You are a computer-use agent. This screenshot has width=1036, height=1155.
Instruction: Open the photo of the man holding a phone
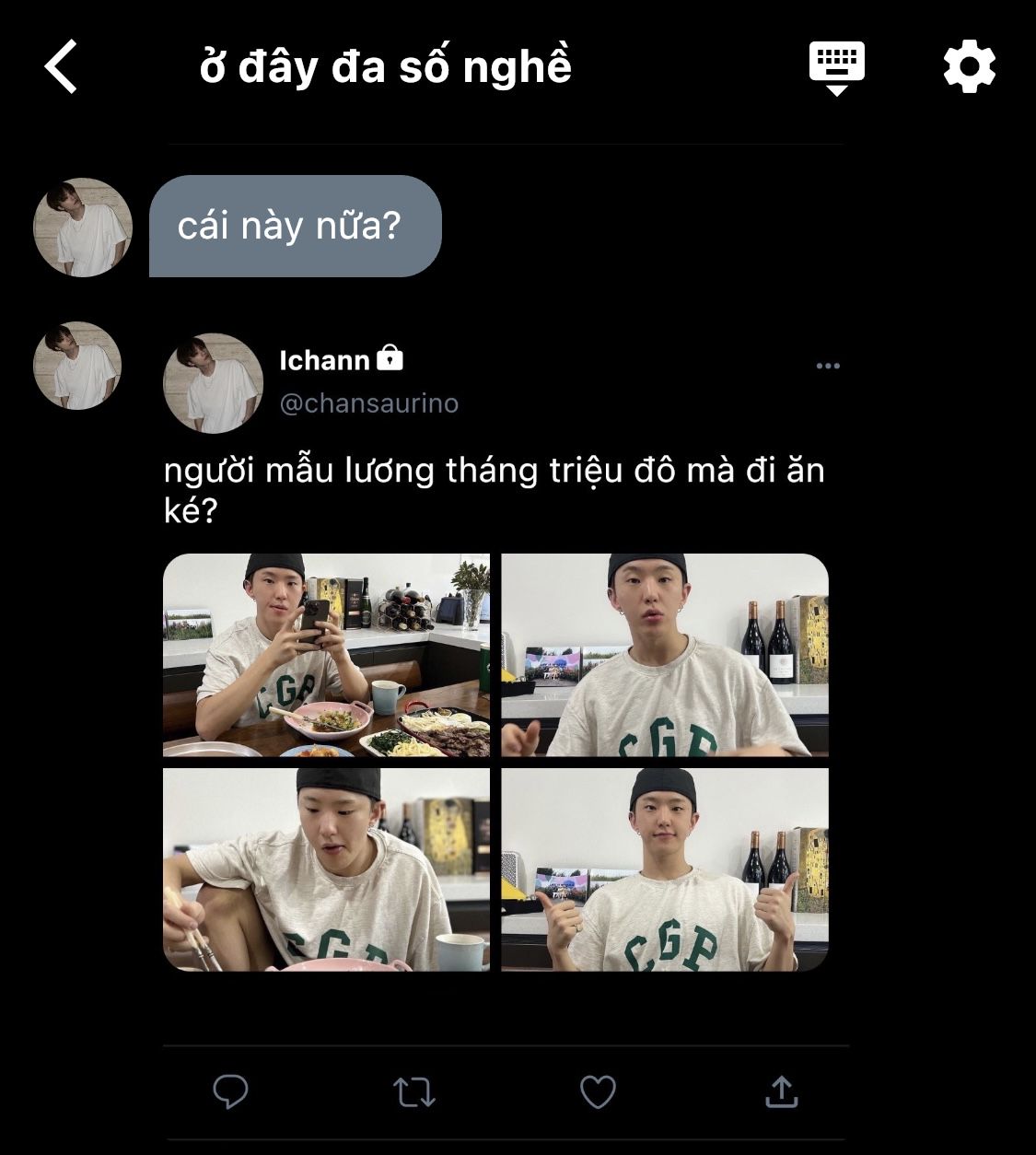tap(327, 655)
